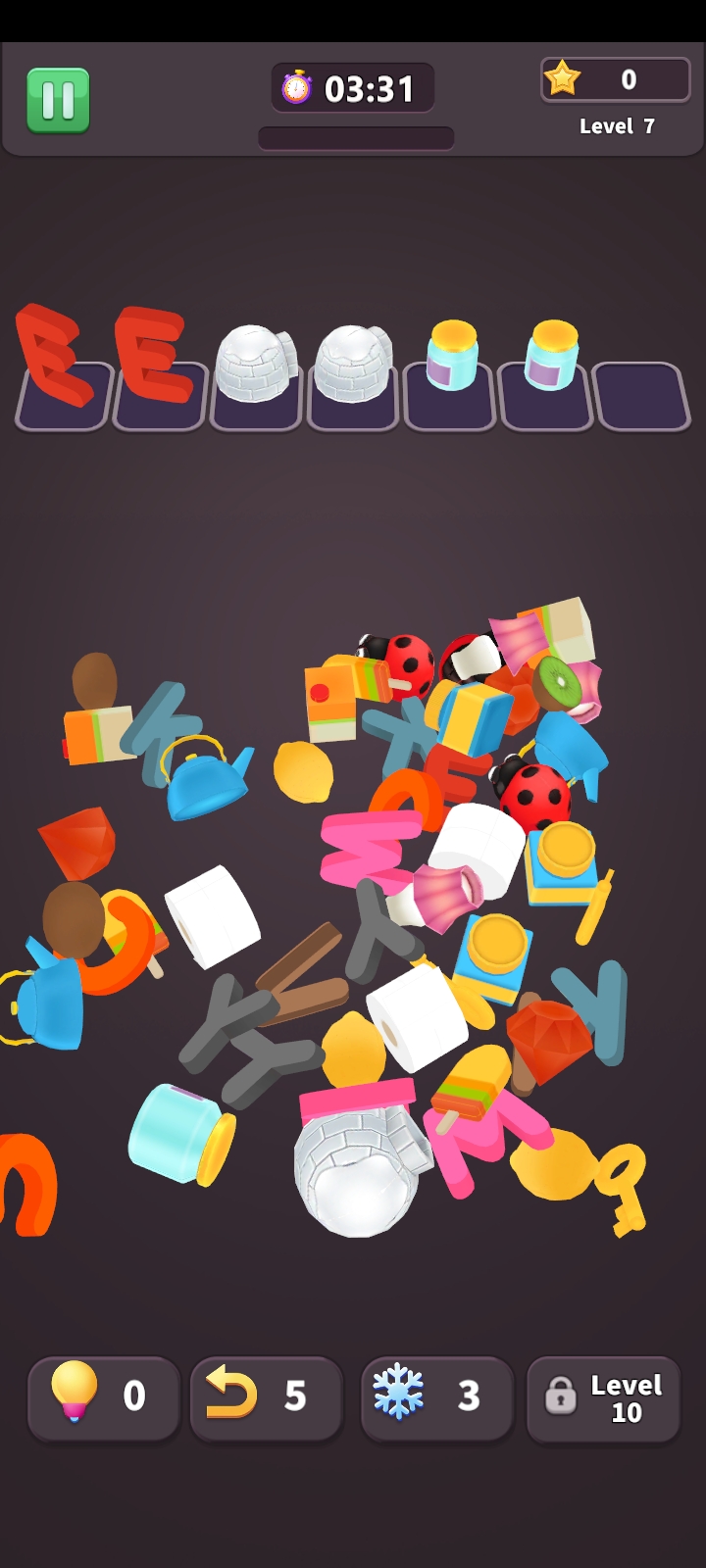Select the kiwi fruit slice
The width and height of the screenshot is (706, 1568).
[x=556, y=683]
